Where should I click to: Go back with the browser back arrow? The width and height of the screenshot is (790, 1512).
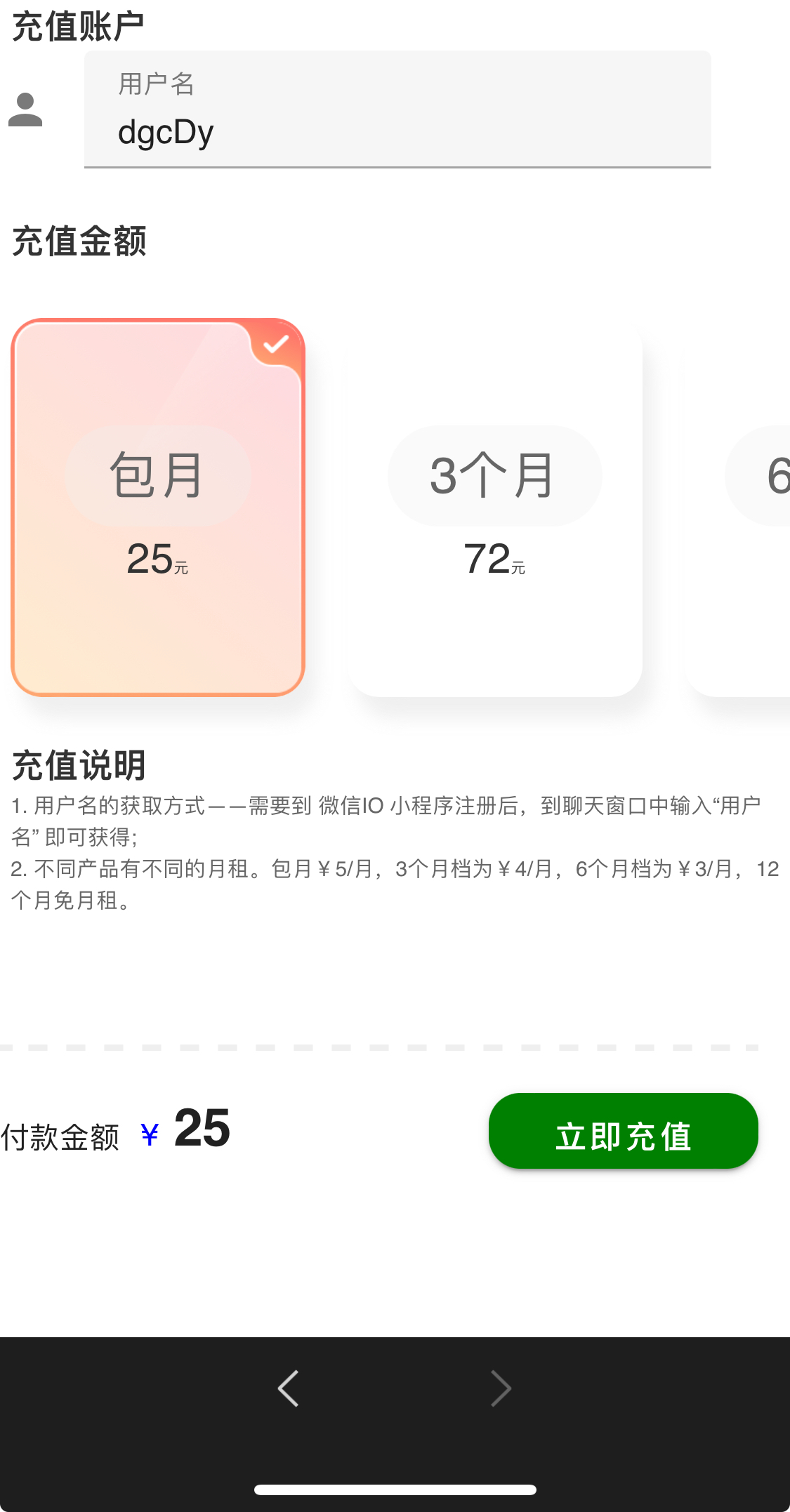[289, 1388]
